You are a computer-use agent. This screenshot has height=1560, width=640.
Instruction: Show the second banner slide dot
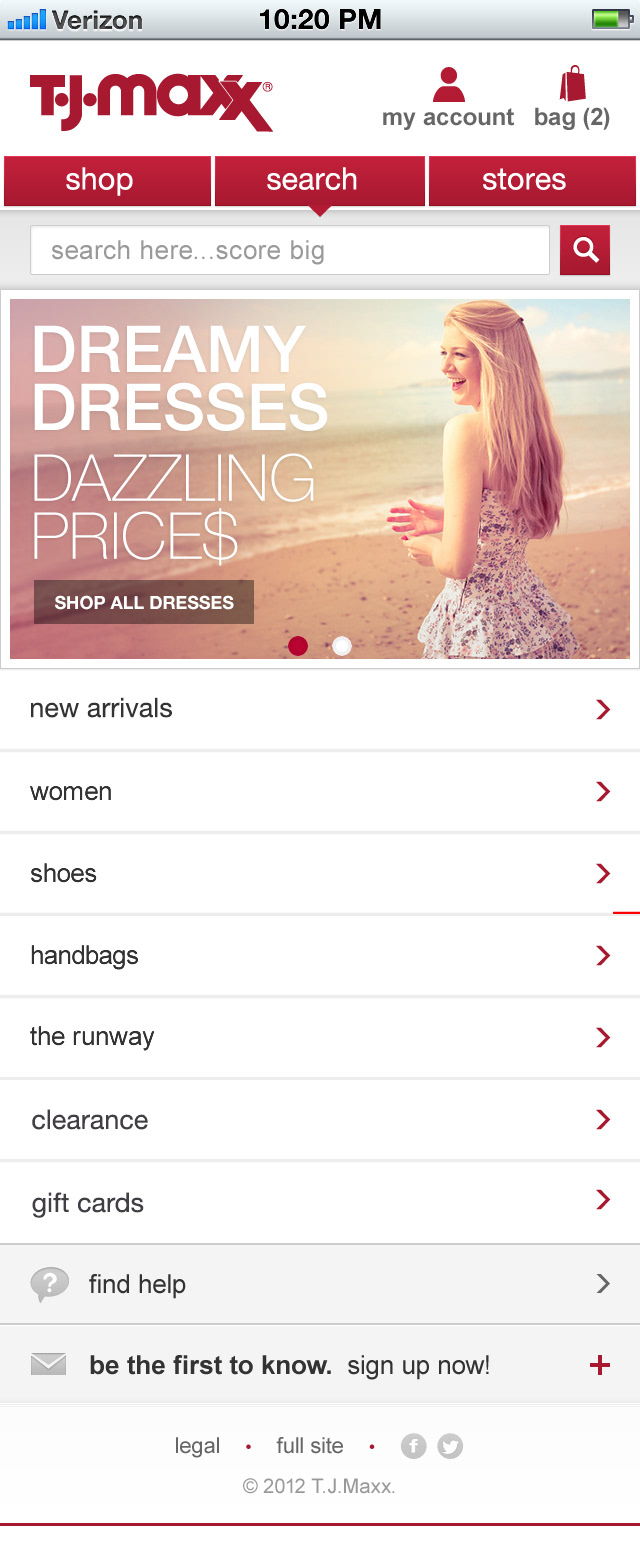tap(342, 646)
